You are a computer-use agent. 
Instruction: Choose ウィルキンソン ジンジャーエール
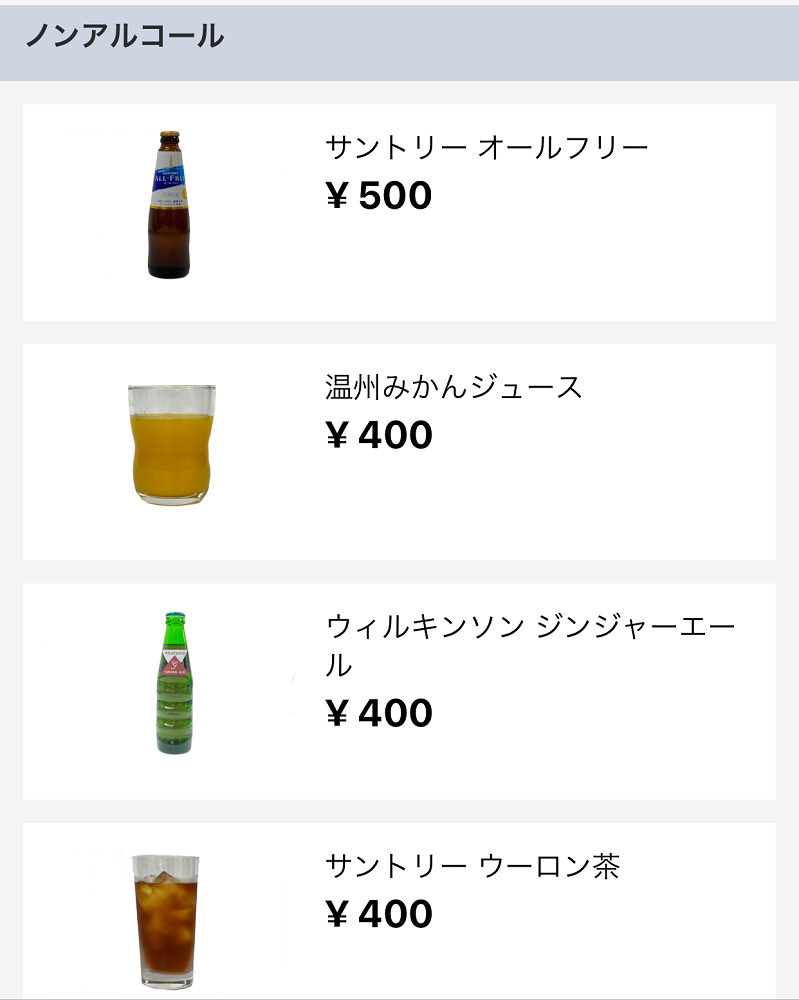[398, 691]
